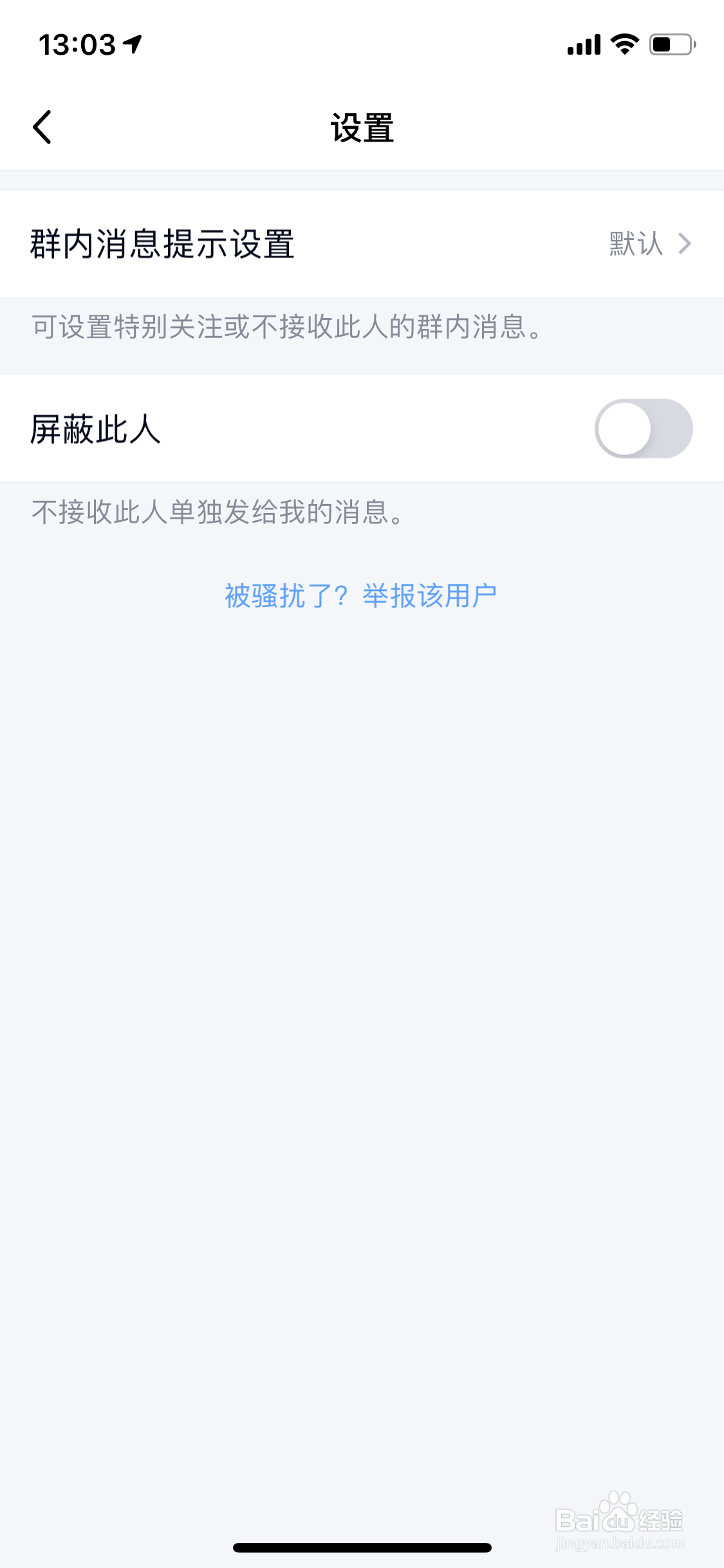Viewport: 724px width, 1568px height.
Task: Click the Wi-Fi icon in the status bar
Action: pyautogui.click(x=622, y=42)
